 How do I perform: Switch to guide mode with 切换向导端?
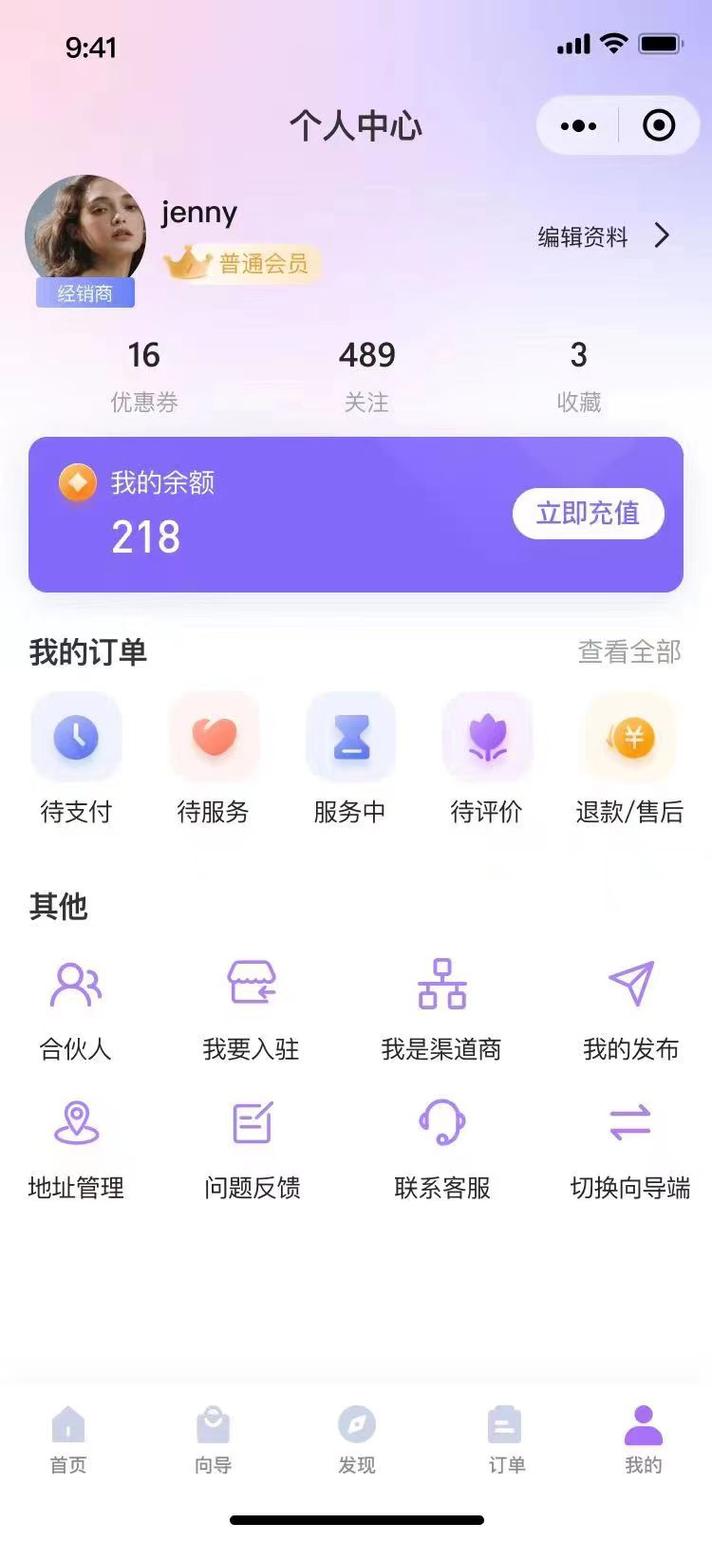(630, 1147)
